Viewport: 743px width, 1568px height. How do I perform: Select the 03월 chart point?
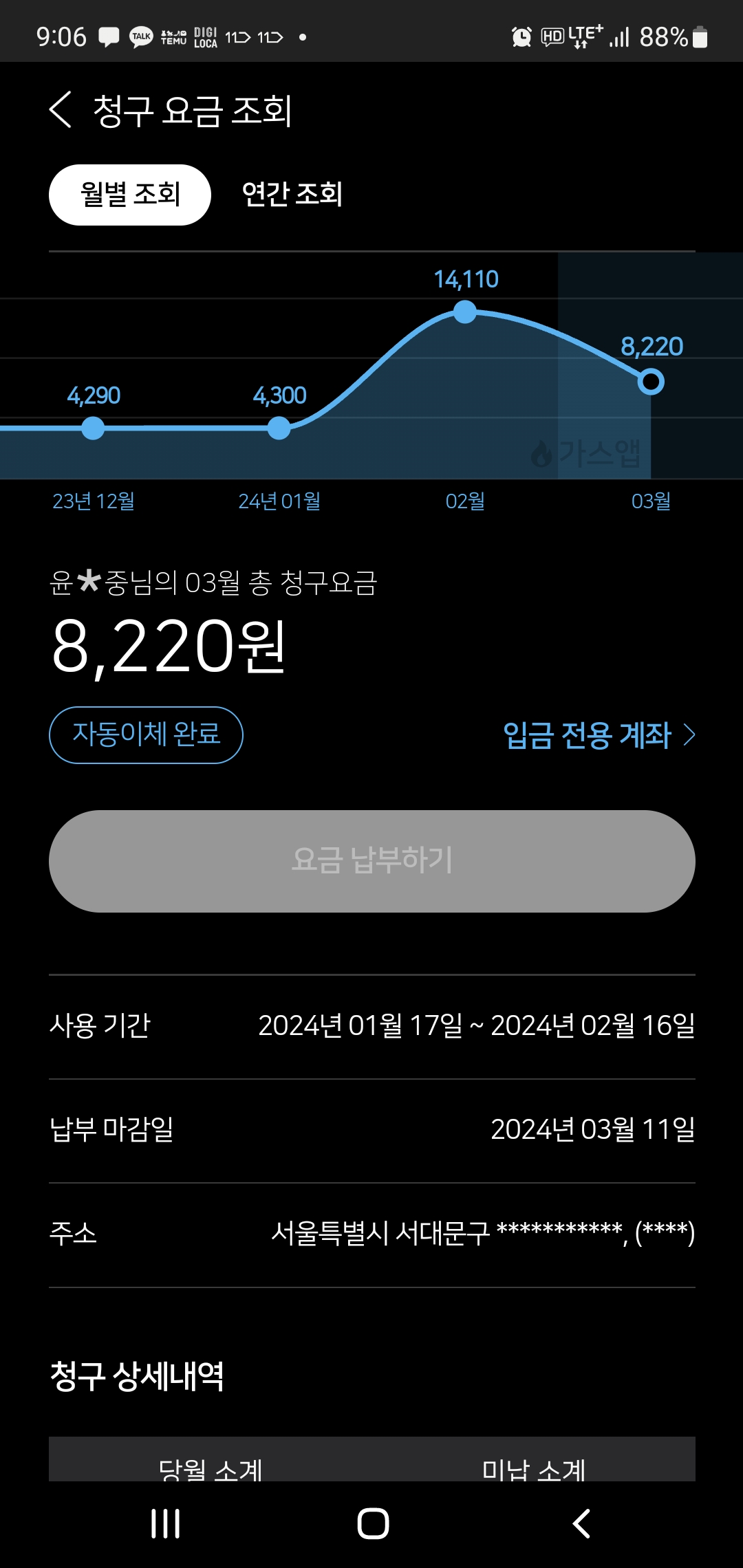pos(651,381)
